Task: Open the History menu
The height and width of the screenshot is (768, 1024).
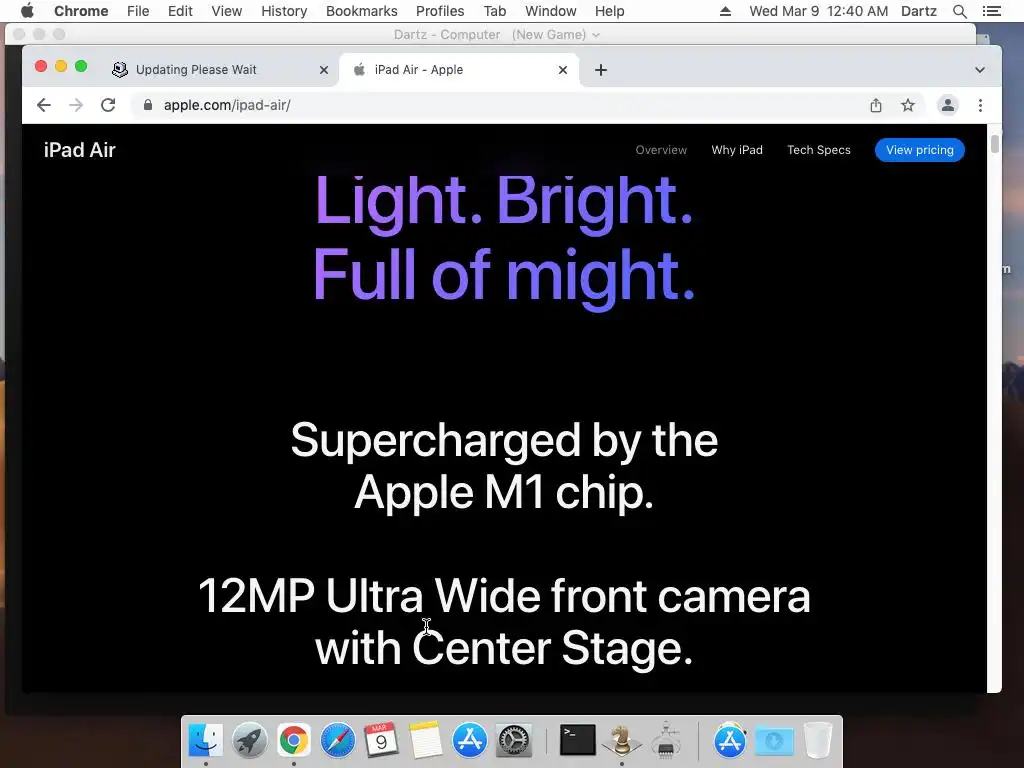Action: (284, 11)
